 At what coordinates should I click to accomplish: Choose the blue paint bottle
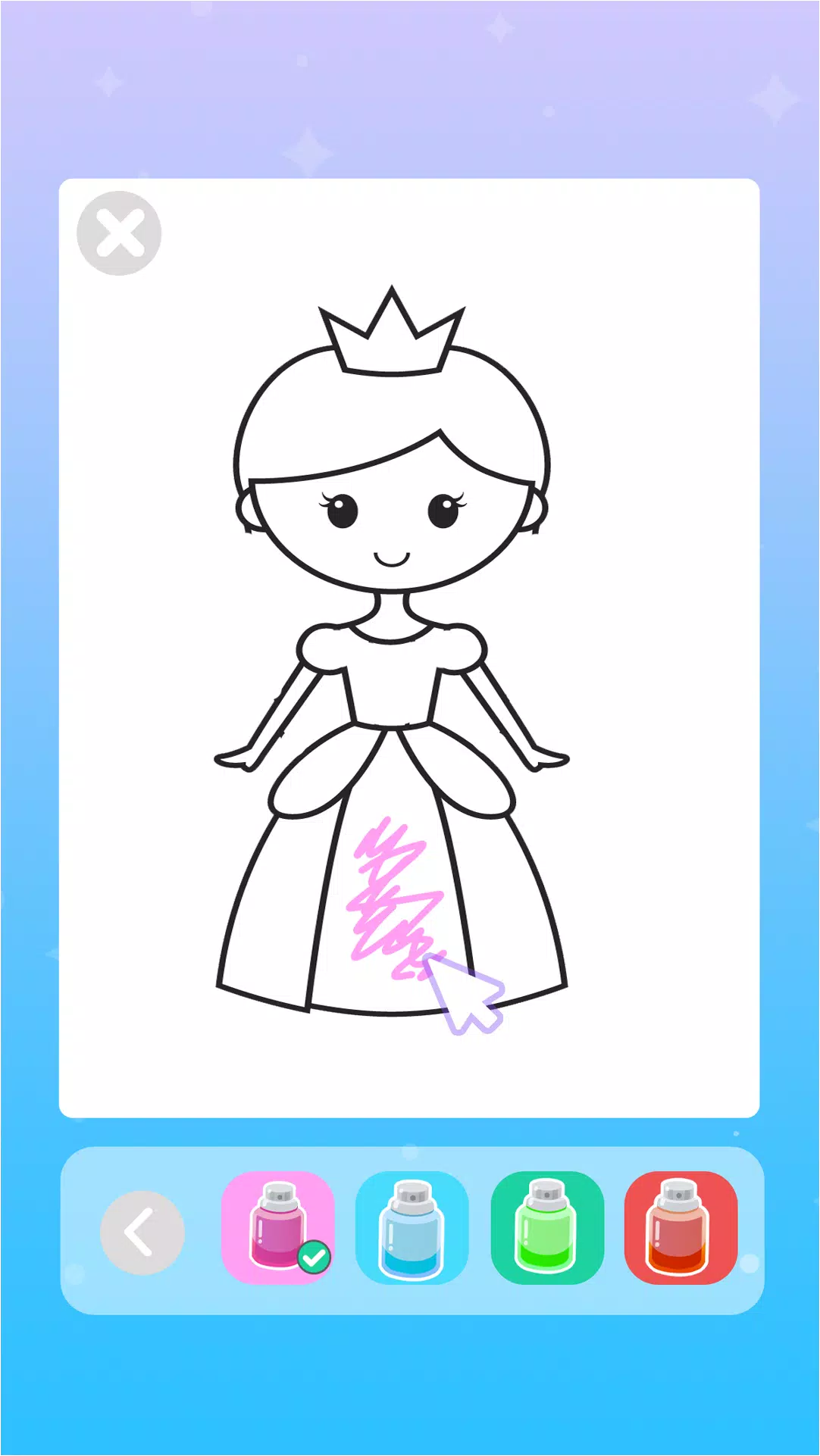(x=412, y=1228)
